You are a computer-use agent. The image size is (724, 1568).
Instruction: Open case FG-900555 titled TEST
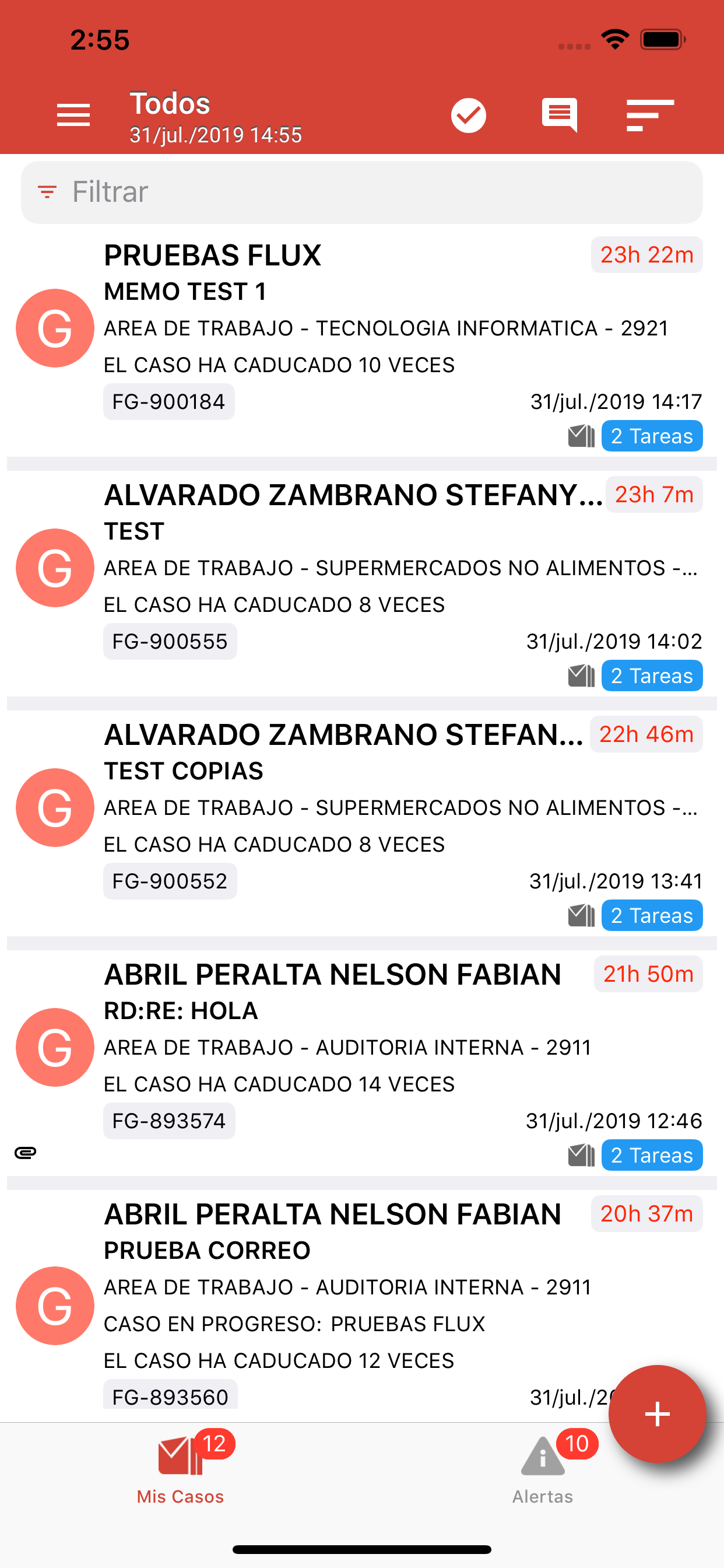[362, 584]
